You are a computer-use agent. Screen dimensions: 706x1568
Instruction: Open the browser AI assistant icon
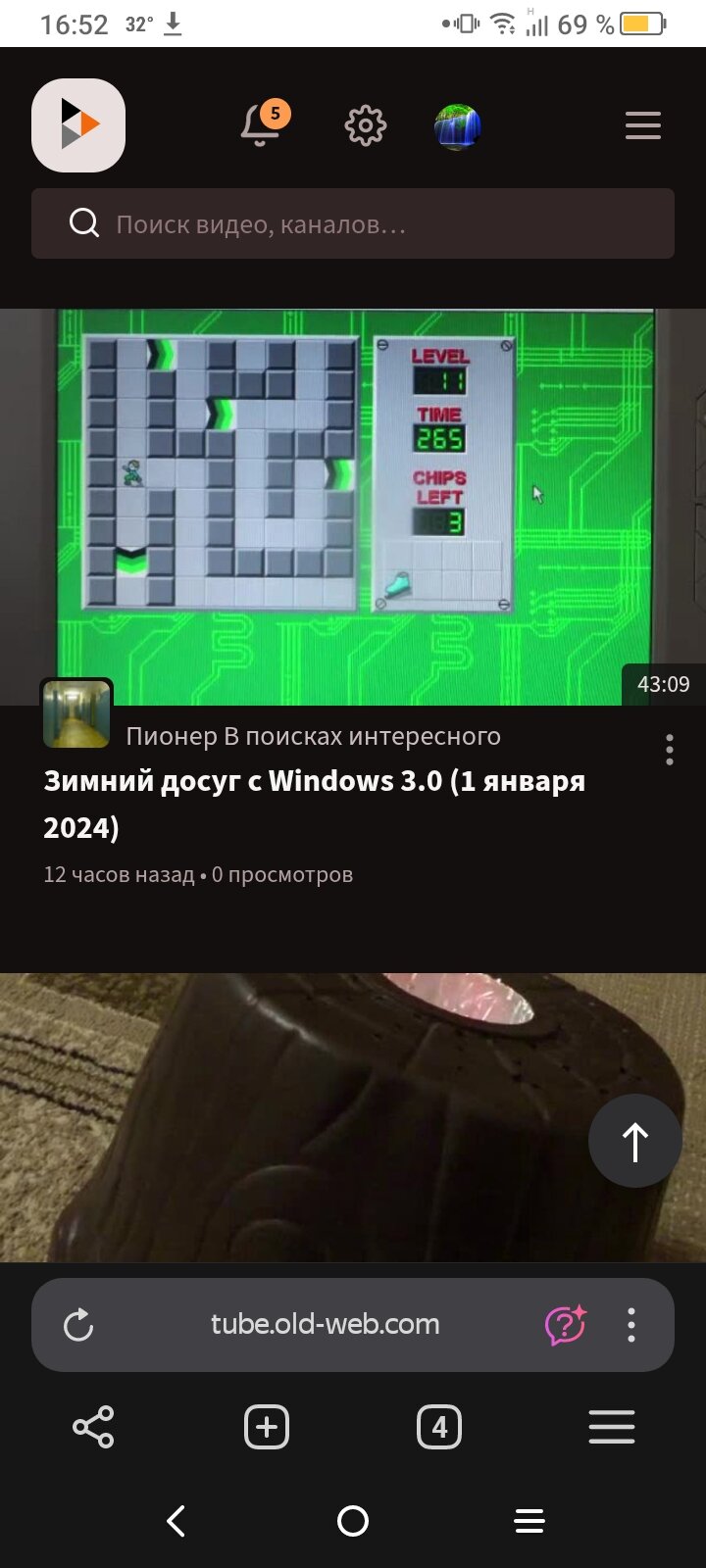coord(565,1325)
